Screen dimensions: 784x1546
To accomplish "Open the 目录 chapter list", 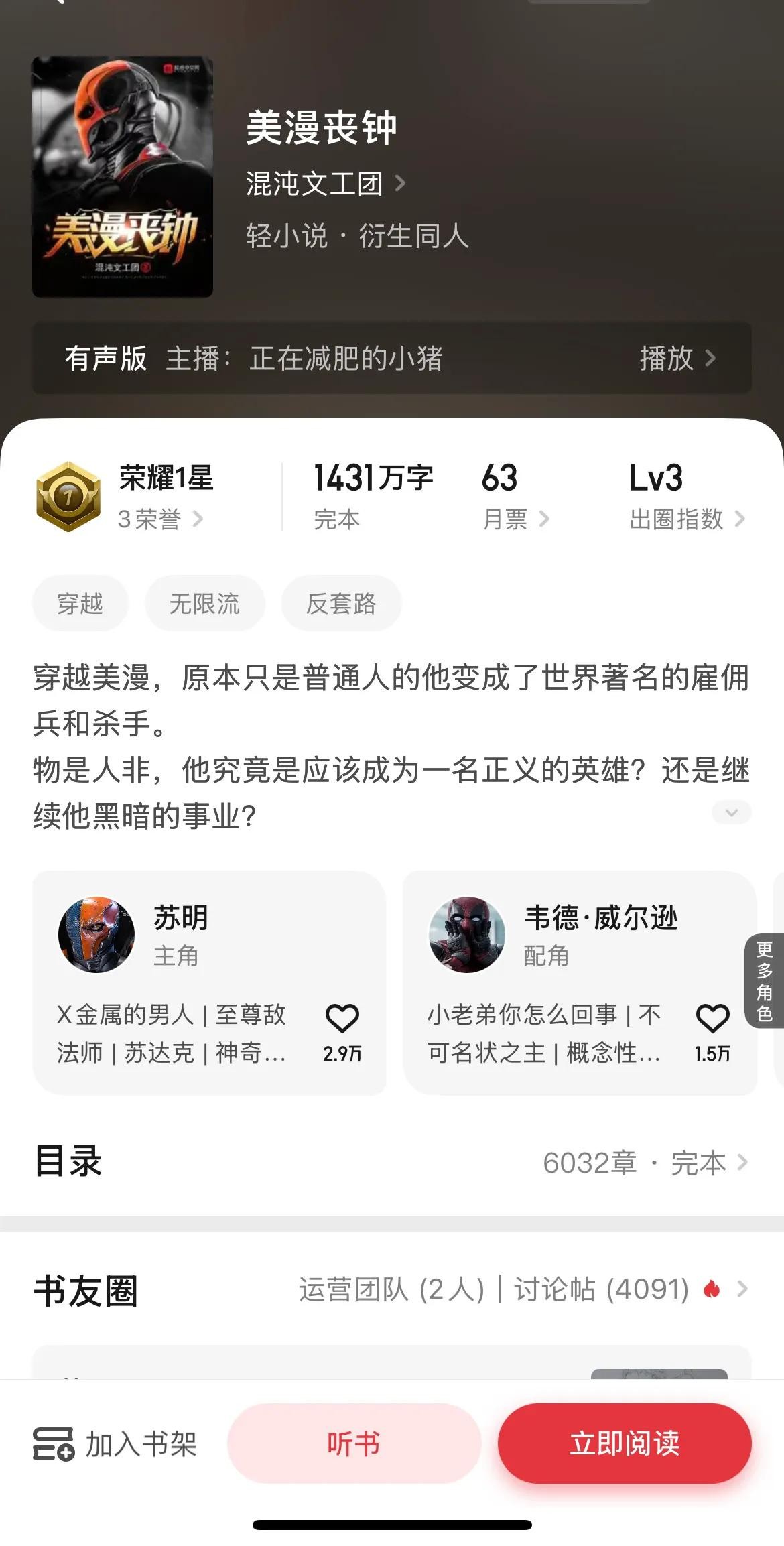I will (x=391, y=1163).
